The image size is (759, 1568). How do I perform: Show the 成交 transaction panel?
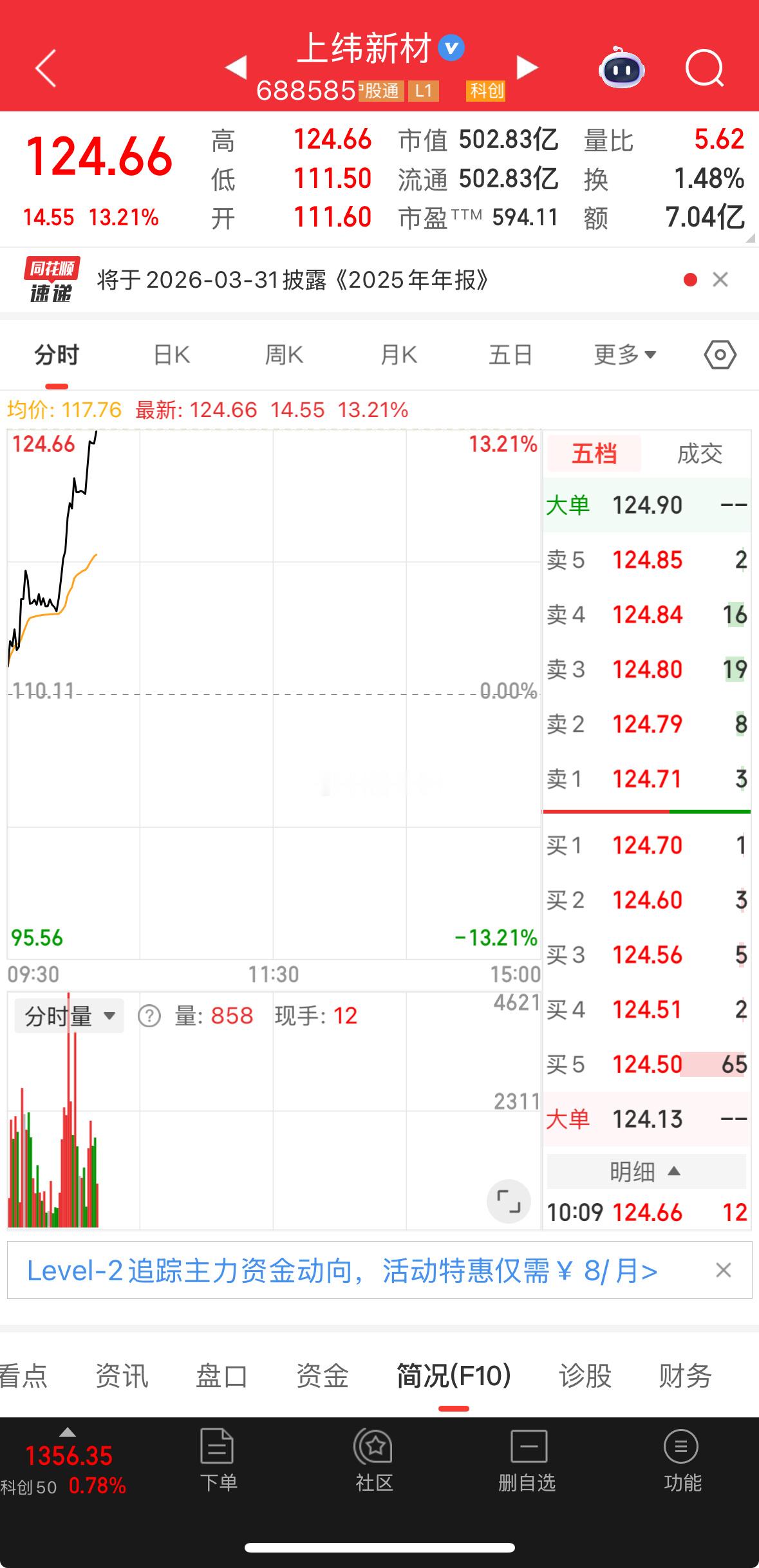pos(699,454)
